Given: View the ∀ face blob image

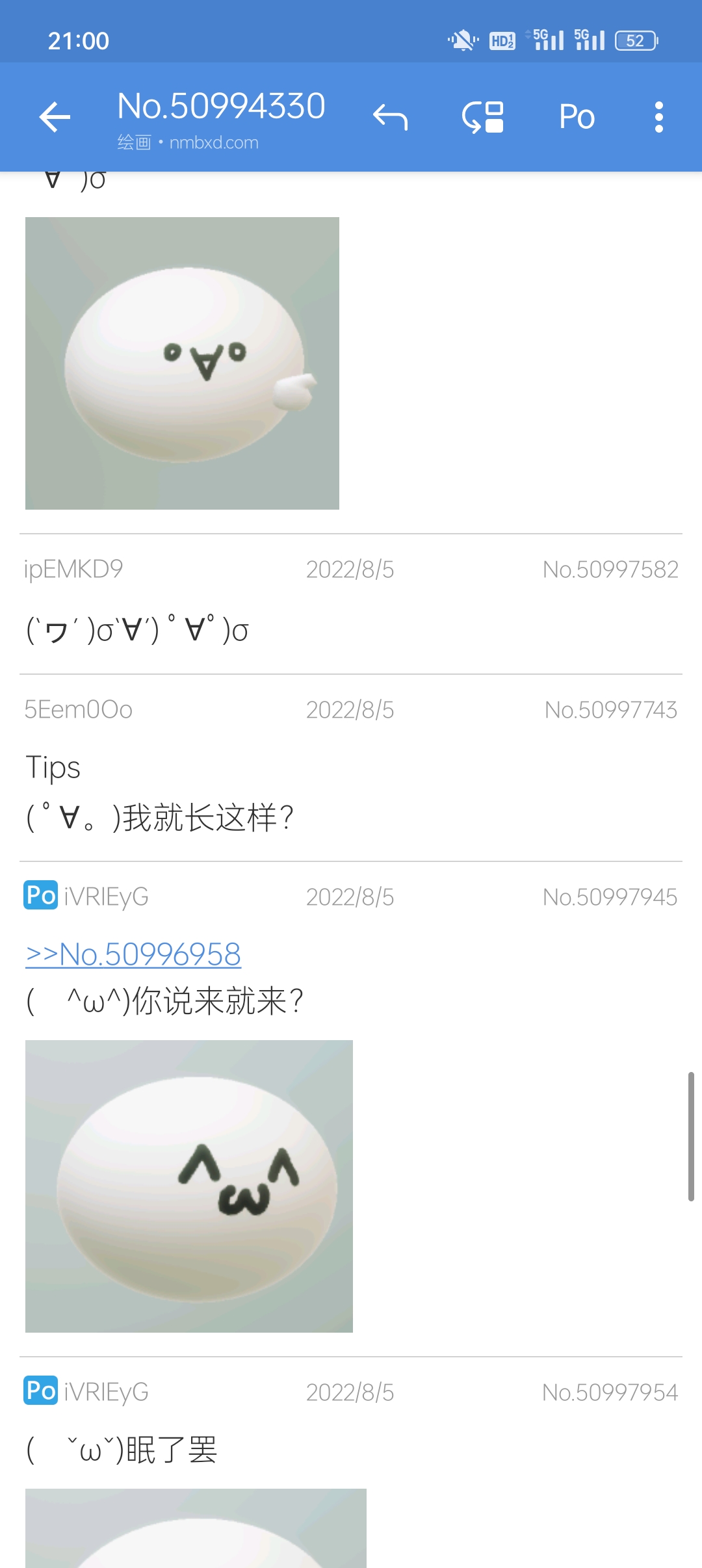Looking at the screenshot, I should (x=182, y=363).
